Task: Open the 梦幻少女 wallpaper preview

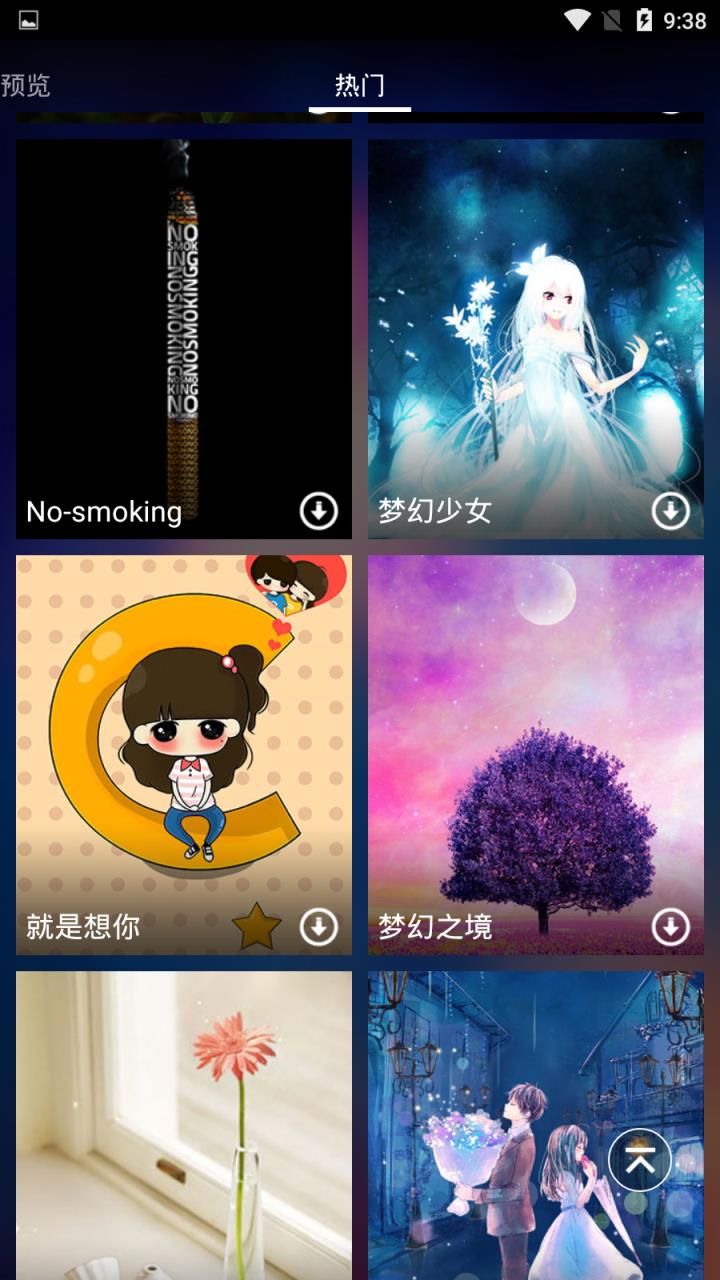Action: (x=536, y=320)
